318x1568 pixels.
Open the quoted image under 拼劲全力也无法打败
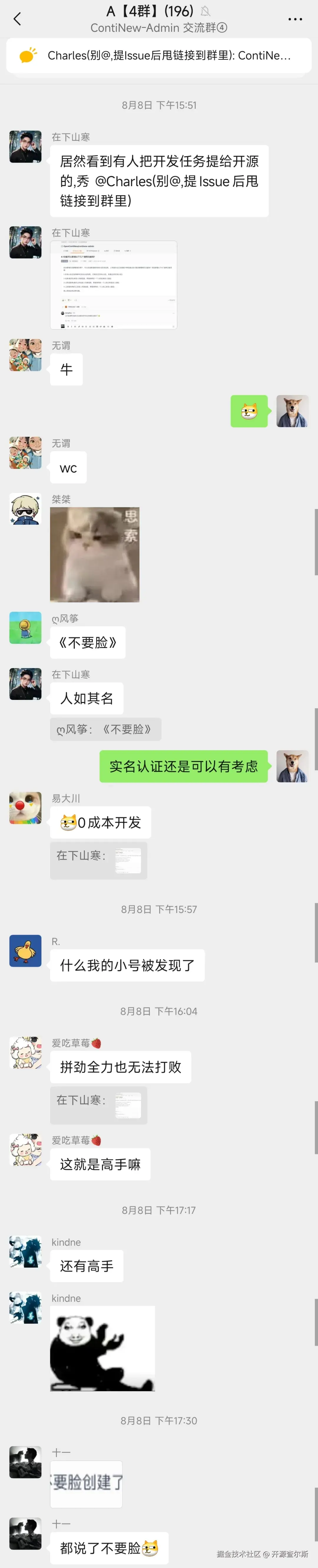[128, 1105]
